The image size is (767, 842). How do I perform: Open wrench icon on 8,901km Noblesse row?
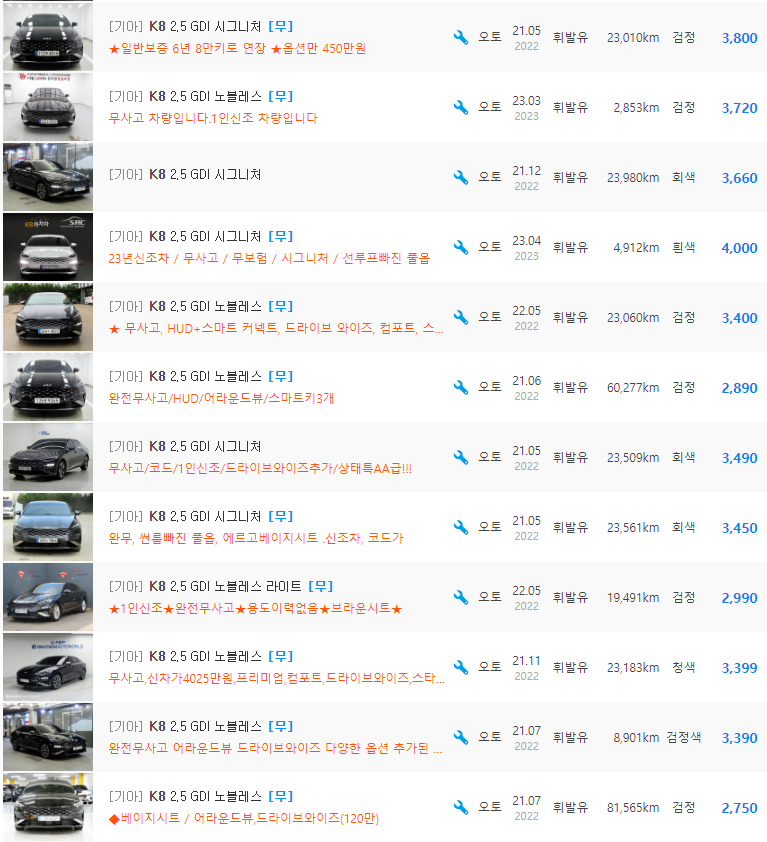coord(459,736)
